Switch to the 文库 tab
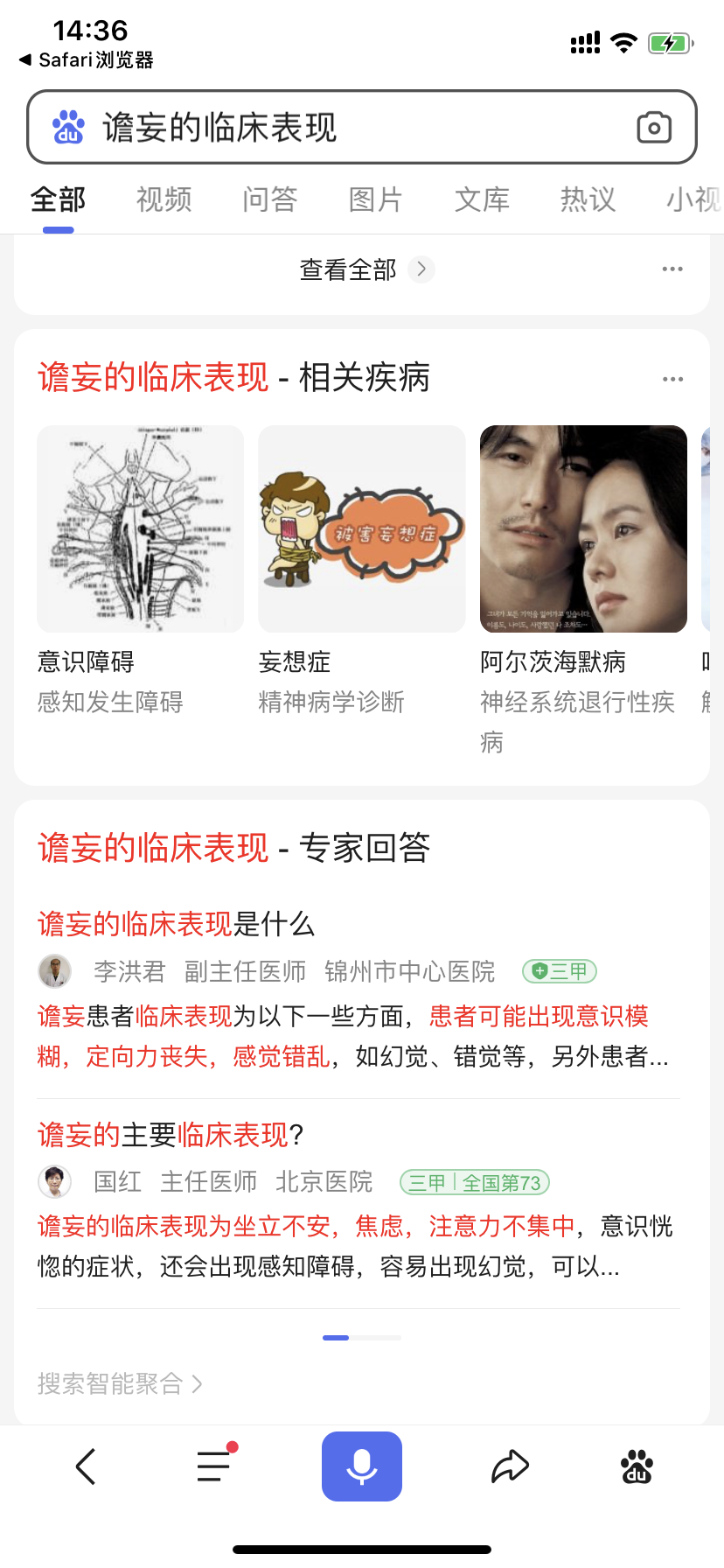Screen dimensions: 724x1568 (482, 199)
